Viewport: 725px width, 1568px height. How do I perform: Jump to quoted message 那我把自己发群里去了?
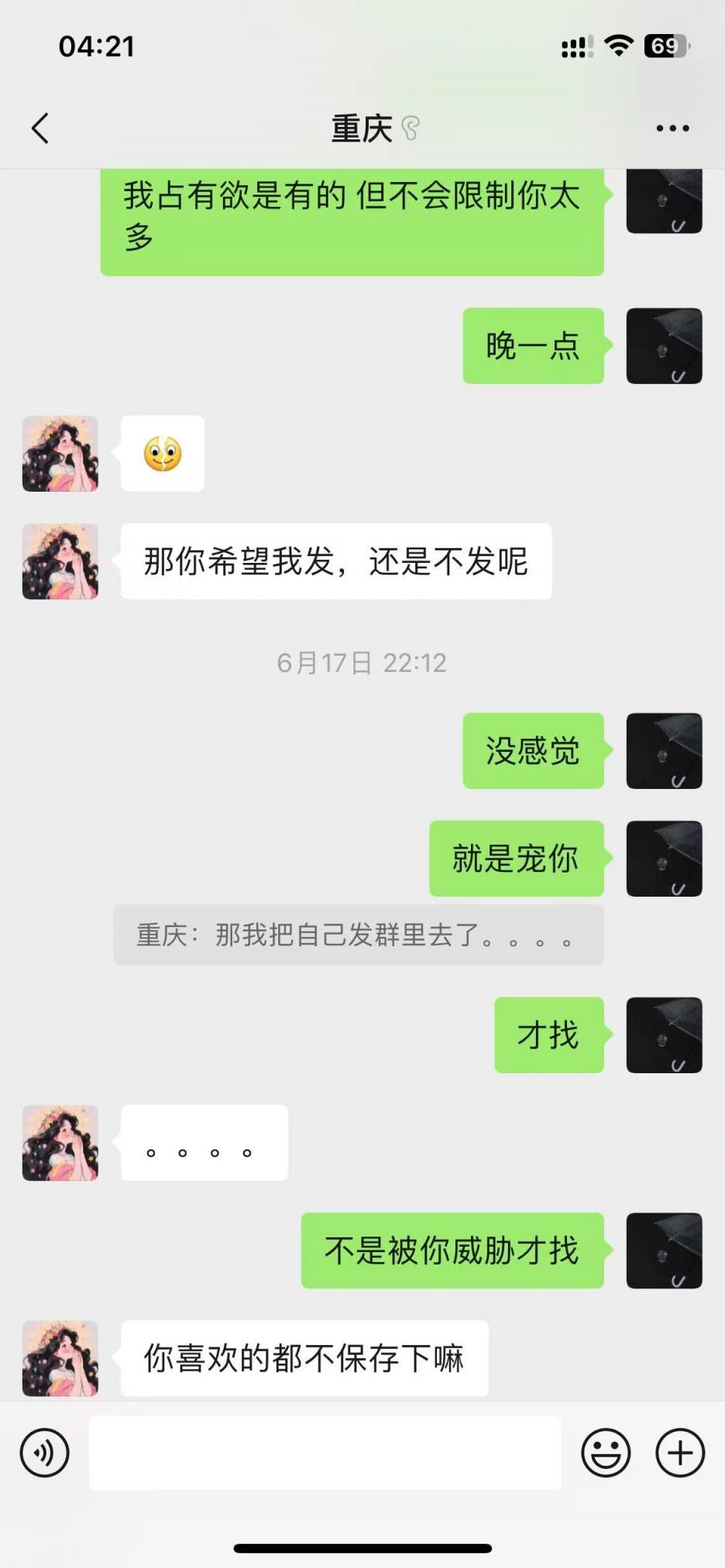[x=358, y=935]
